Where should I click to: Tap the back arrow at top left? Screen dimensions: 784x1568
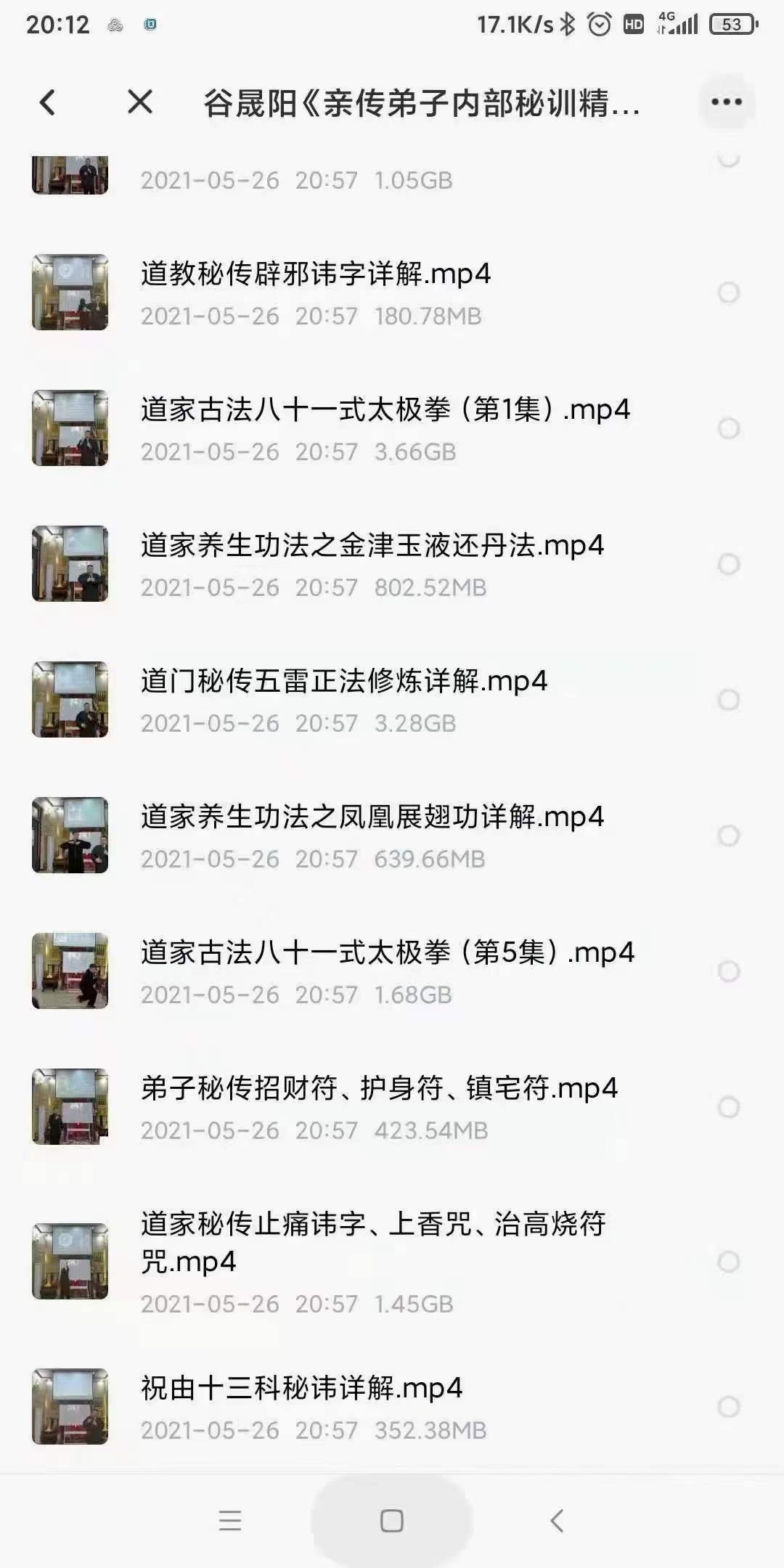(x=48, y=102)
